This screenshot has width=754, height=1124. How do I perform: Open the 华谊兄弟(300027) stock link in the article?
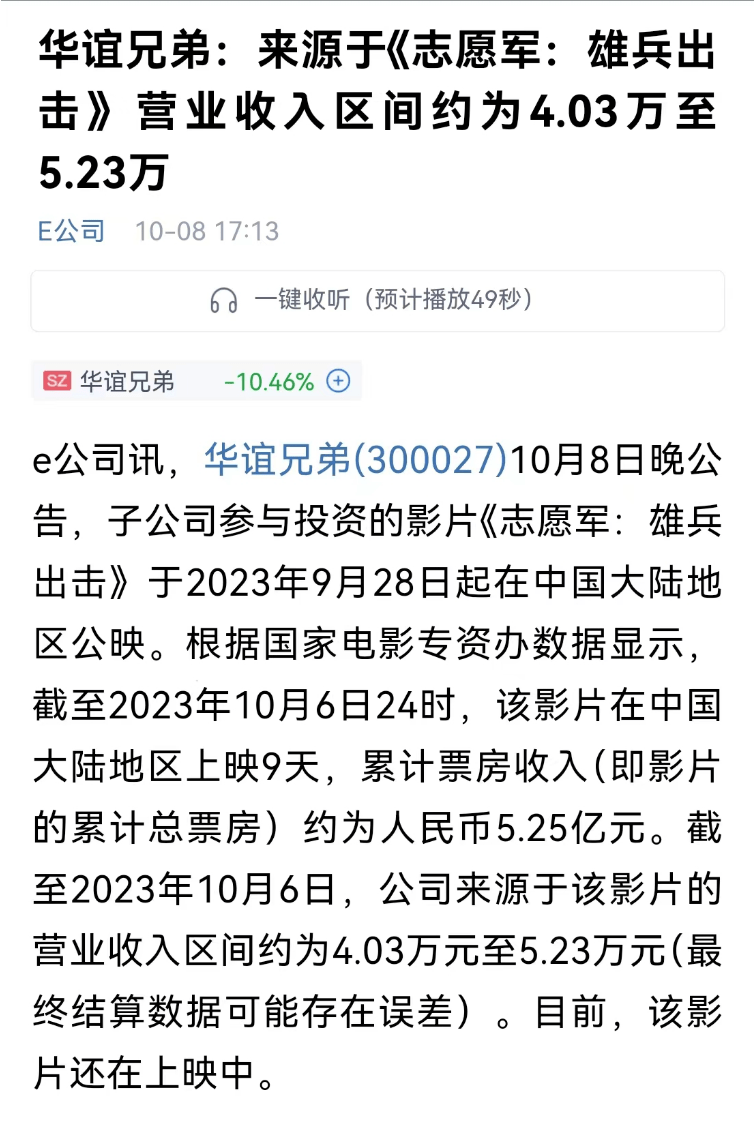tap(356, 461)
